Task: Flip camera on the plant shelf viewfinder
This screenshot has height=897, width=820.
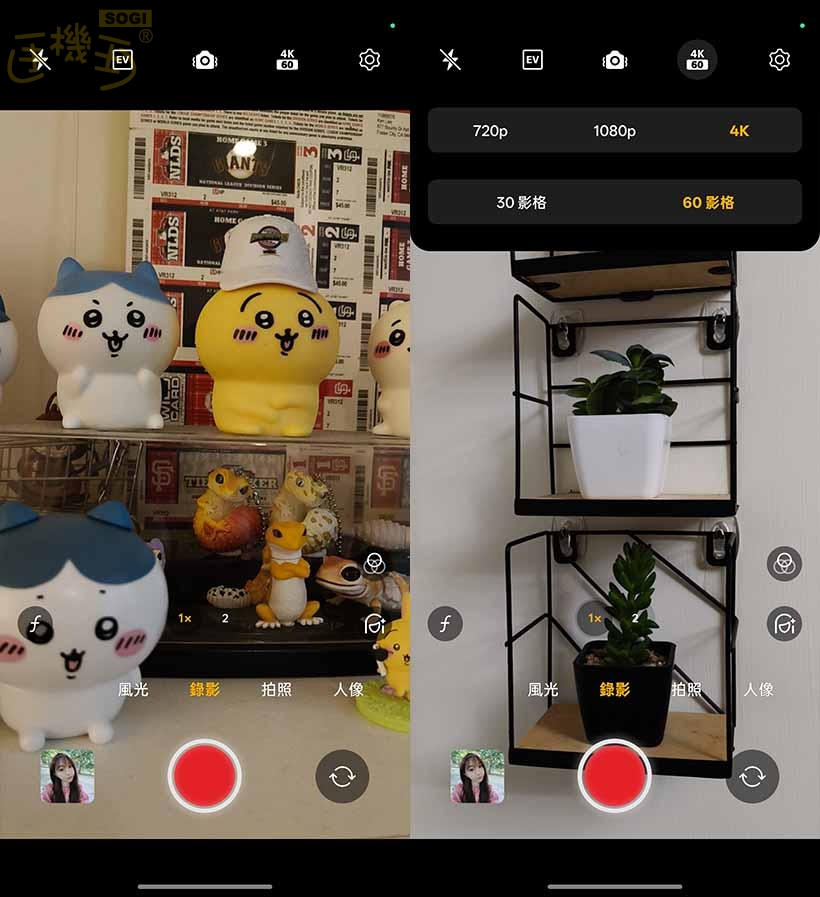Action: coord(752,776)
